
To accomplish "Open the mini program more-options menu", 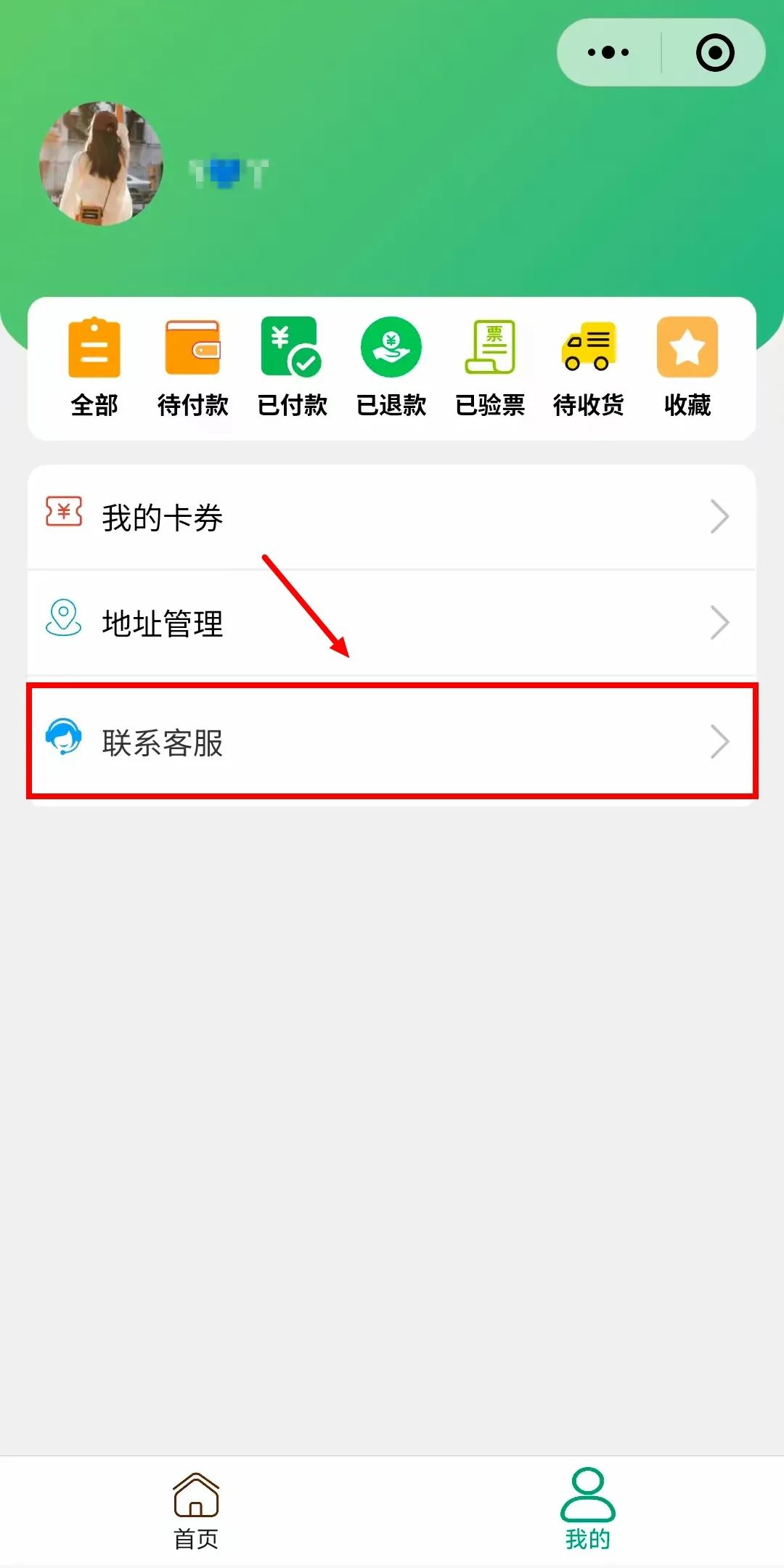I will tap(608, 52).
